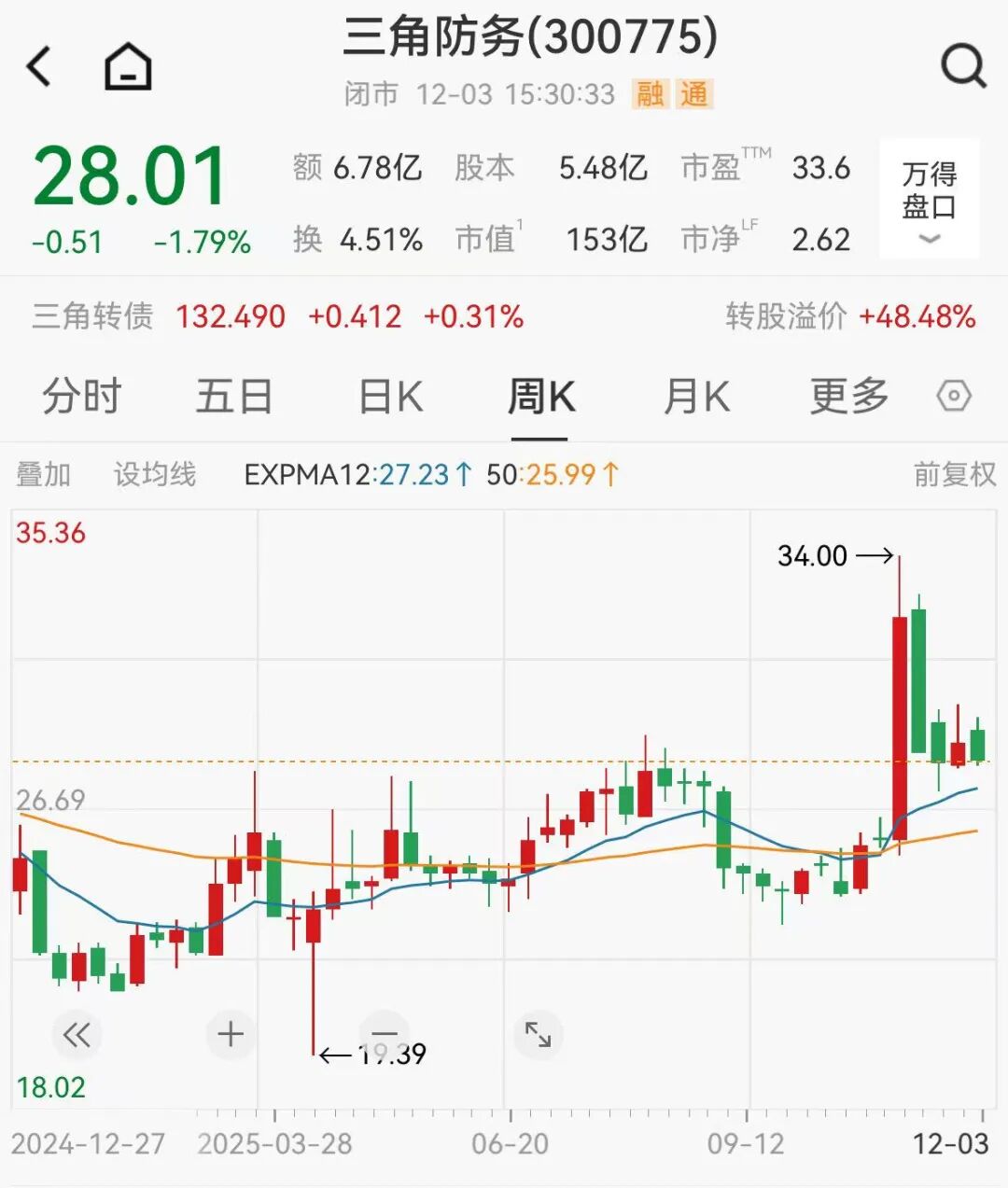This screenshot has height=1188, width=1008.
Task: Expand the 万得盘口 panel
Action: (929, 199)
